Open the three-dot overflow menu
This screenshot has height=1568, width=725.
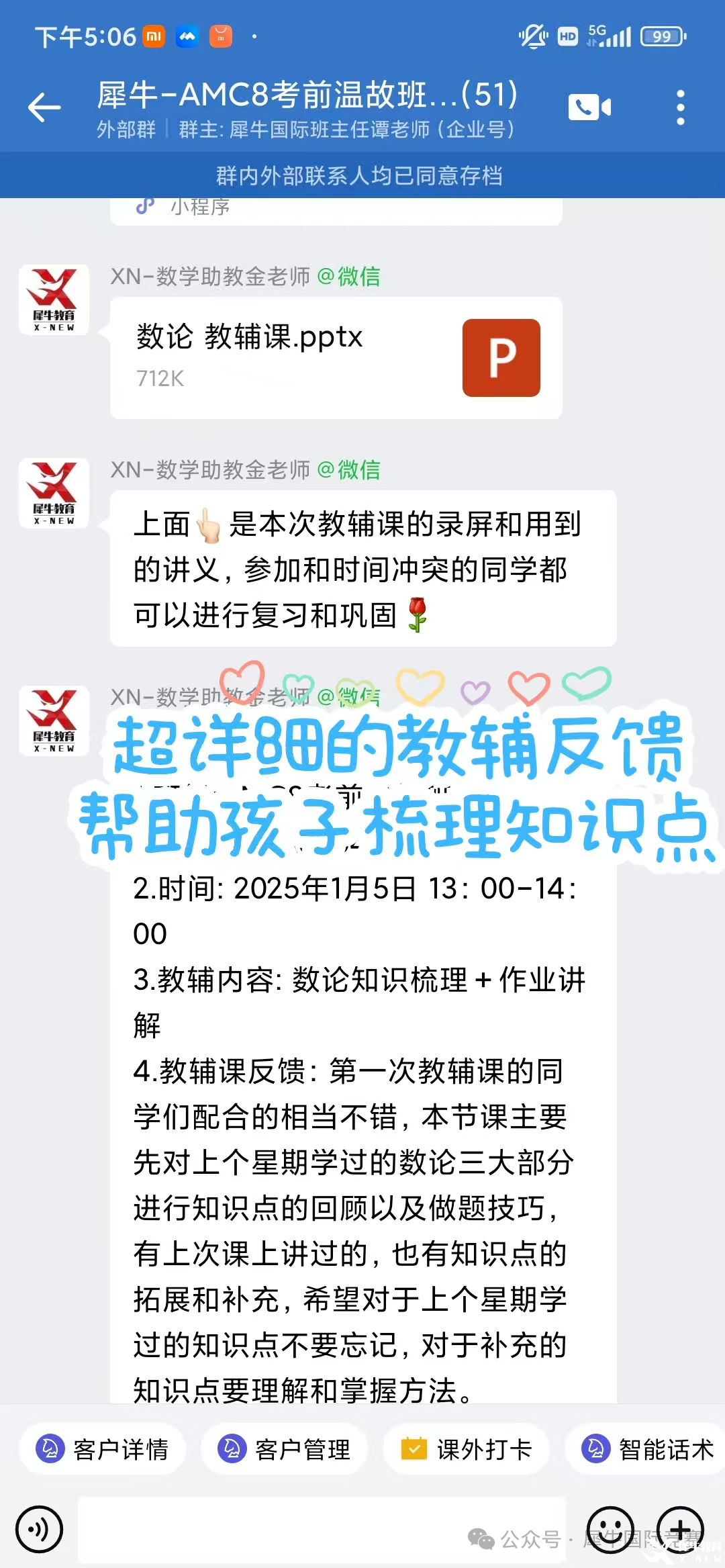click(x=680, y=107)
